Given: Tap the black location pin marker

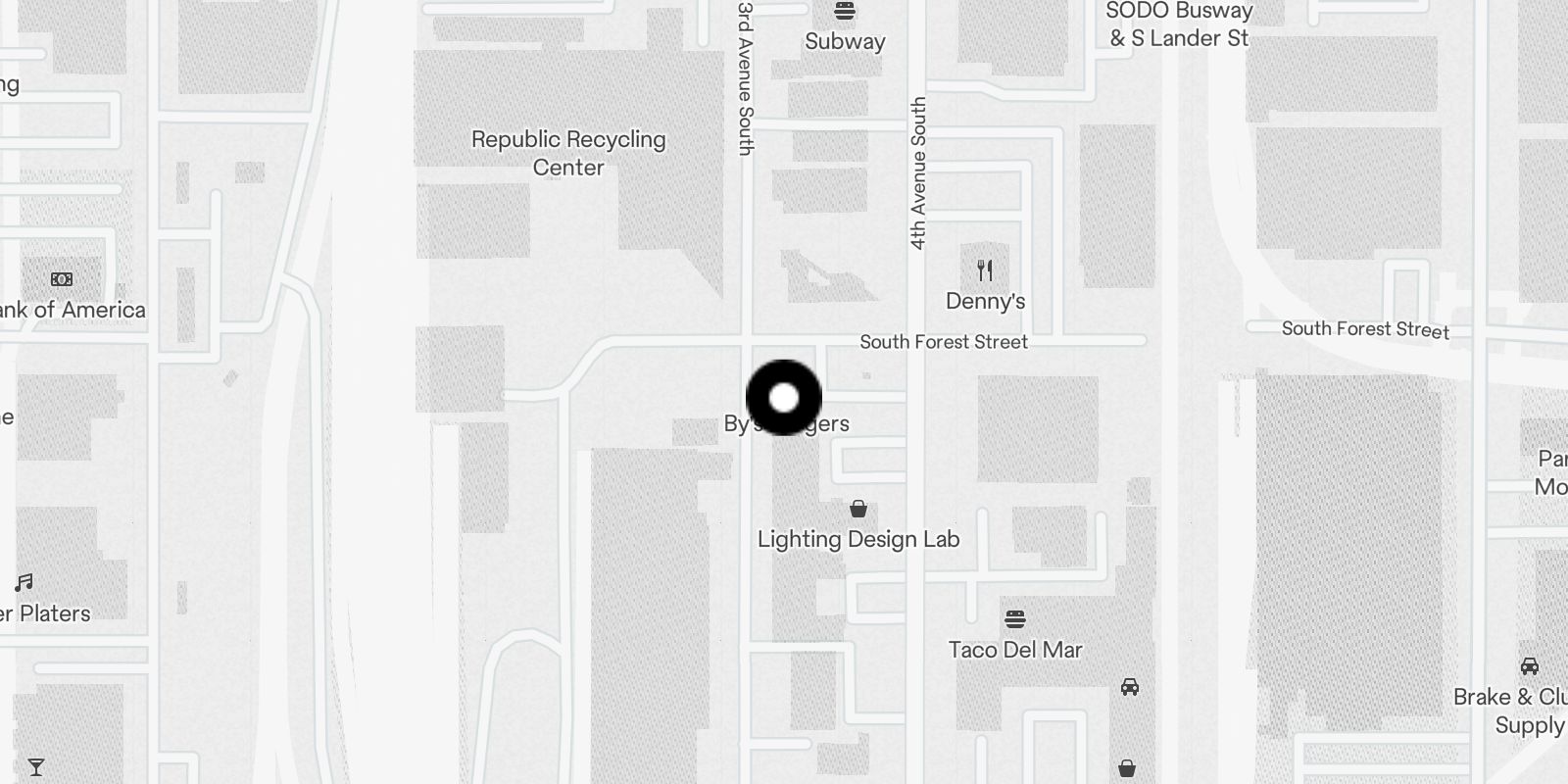Looking at the screenshot, I should 784,398.
